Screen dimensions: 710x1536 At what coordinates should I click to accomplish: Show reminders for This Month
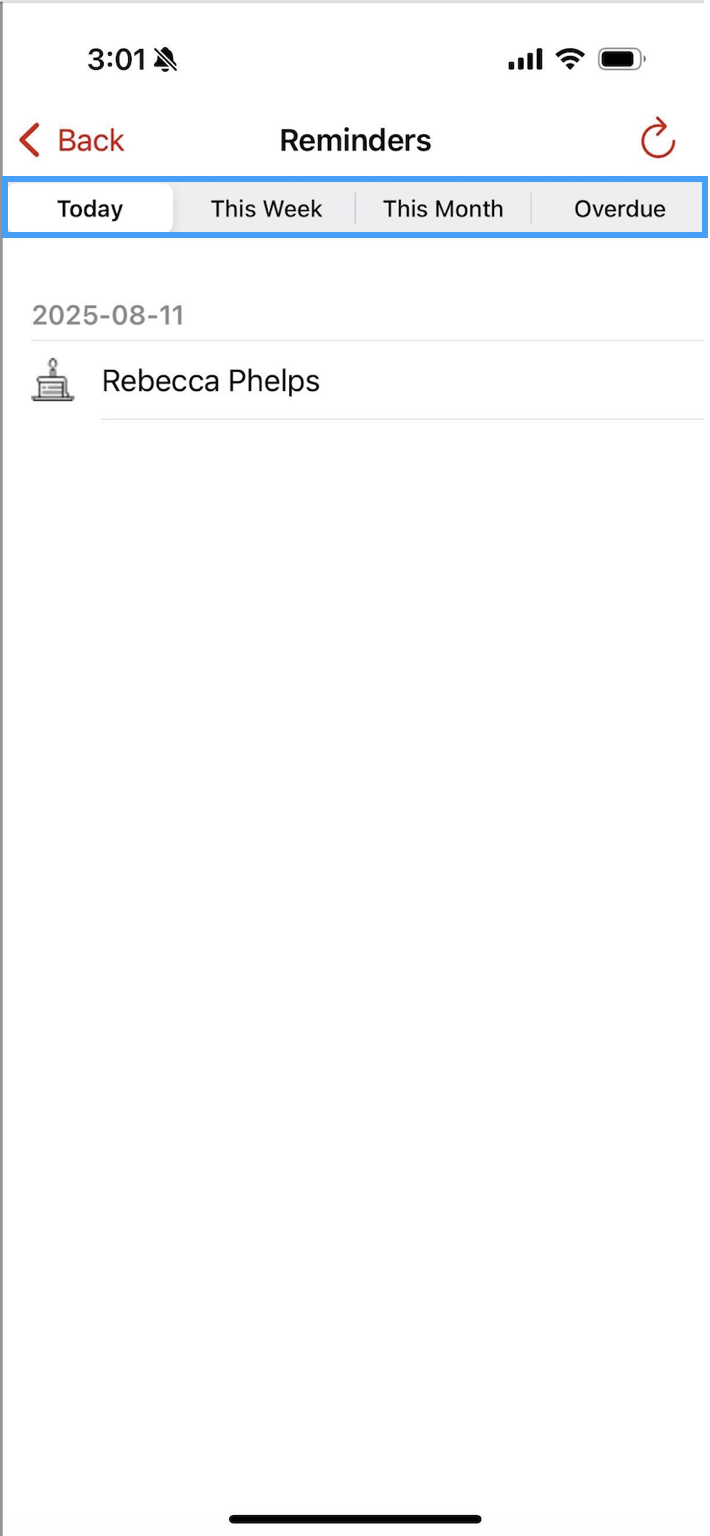click(x=443, y=209)
